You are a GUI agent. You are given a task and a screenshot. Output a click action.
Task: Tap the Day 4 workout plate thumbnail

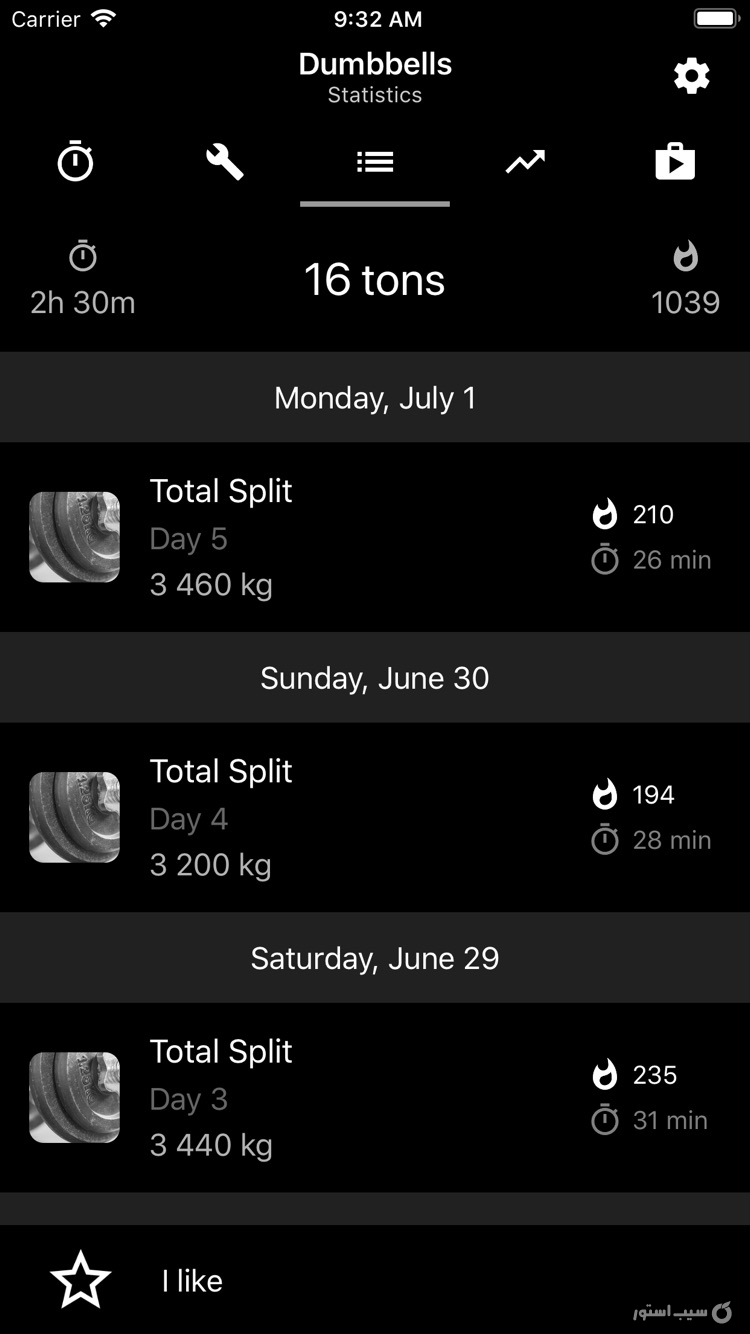point(74,817)
